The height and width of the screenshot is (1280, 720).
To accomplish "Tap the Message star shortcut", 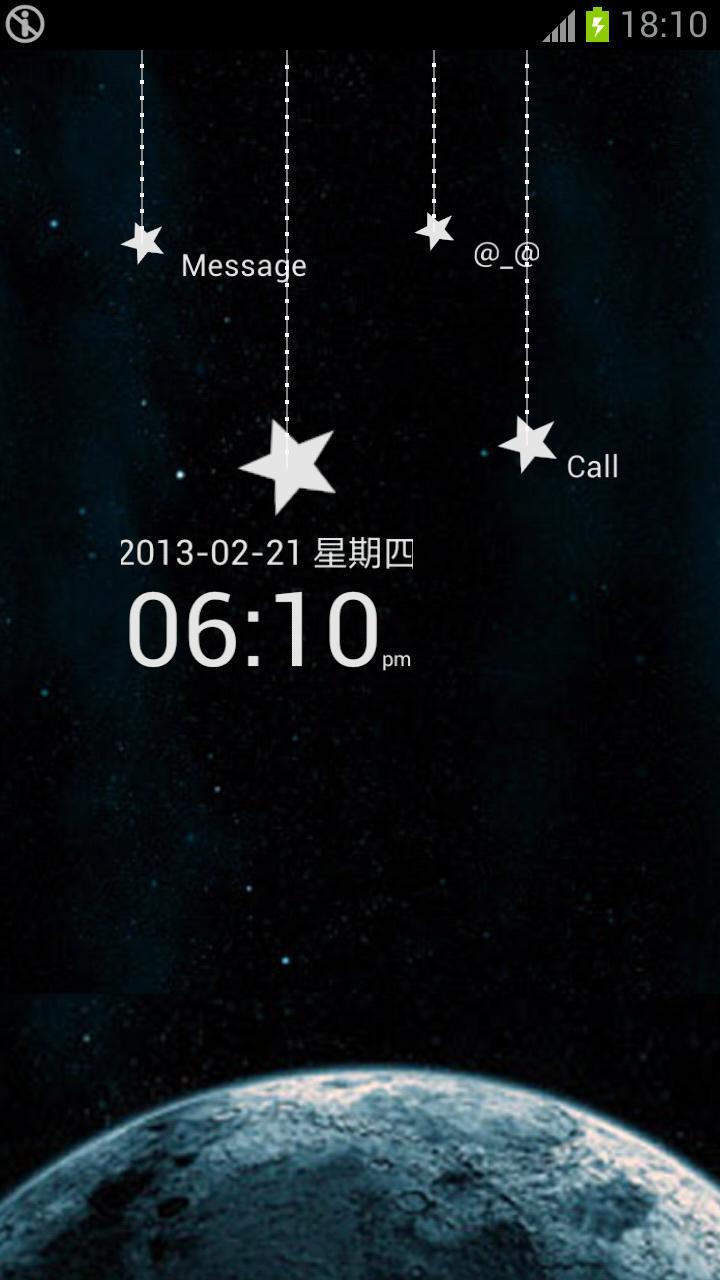I will point(143,242).
